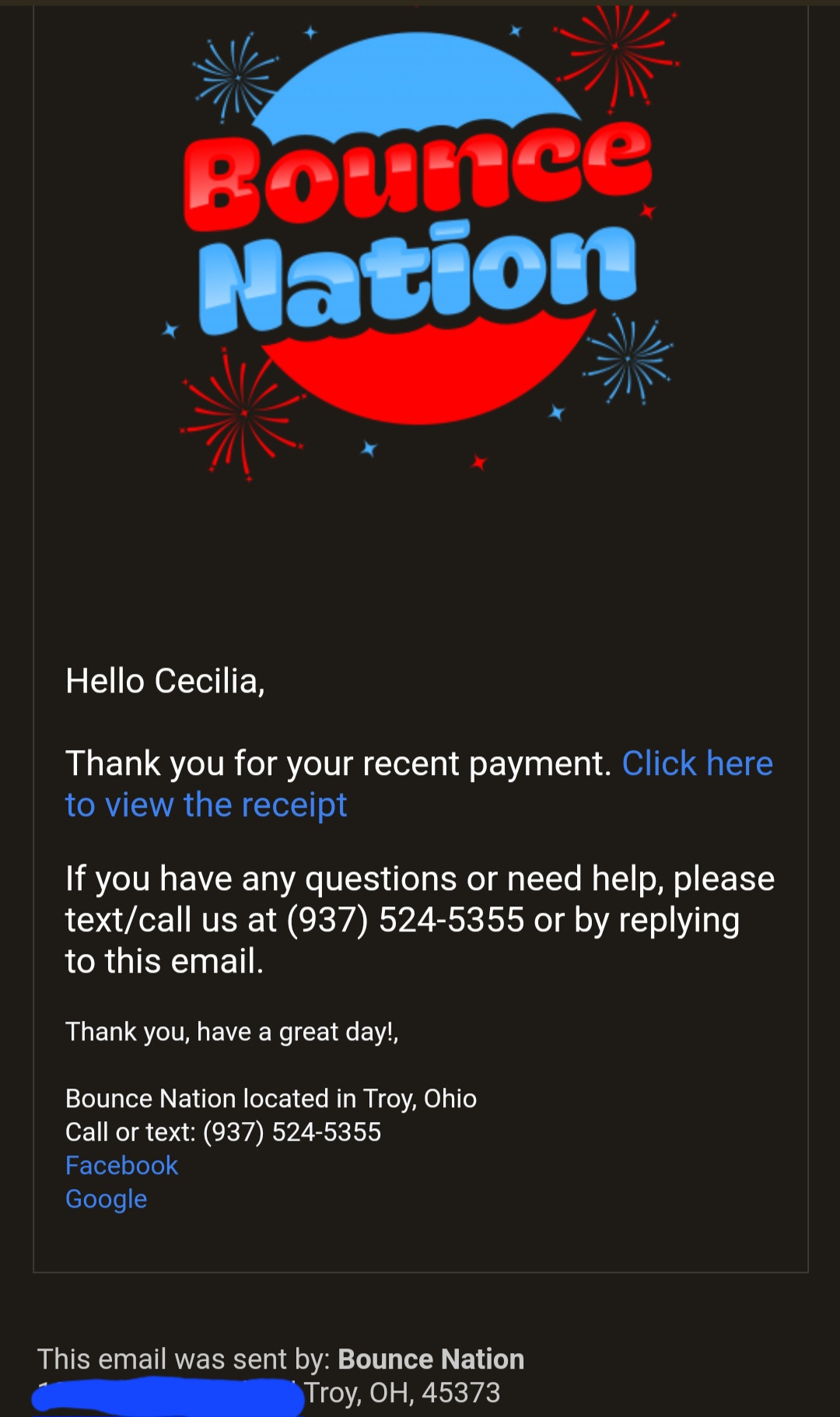Follow the Facebook link
The width and height of the screenshot is (840, 1417).
point(122,1165)
